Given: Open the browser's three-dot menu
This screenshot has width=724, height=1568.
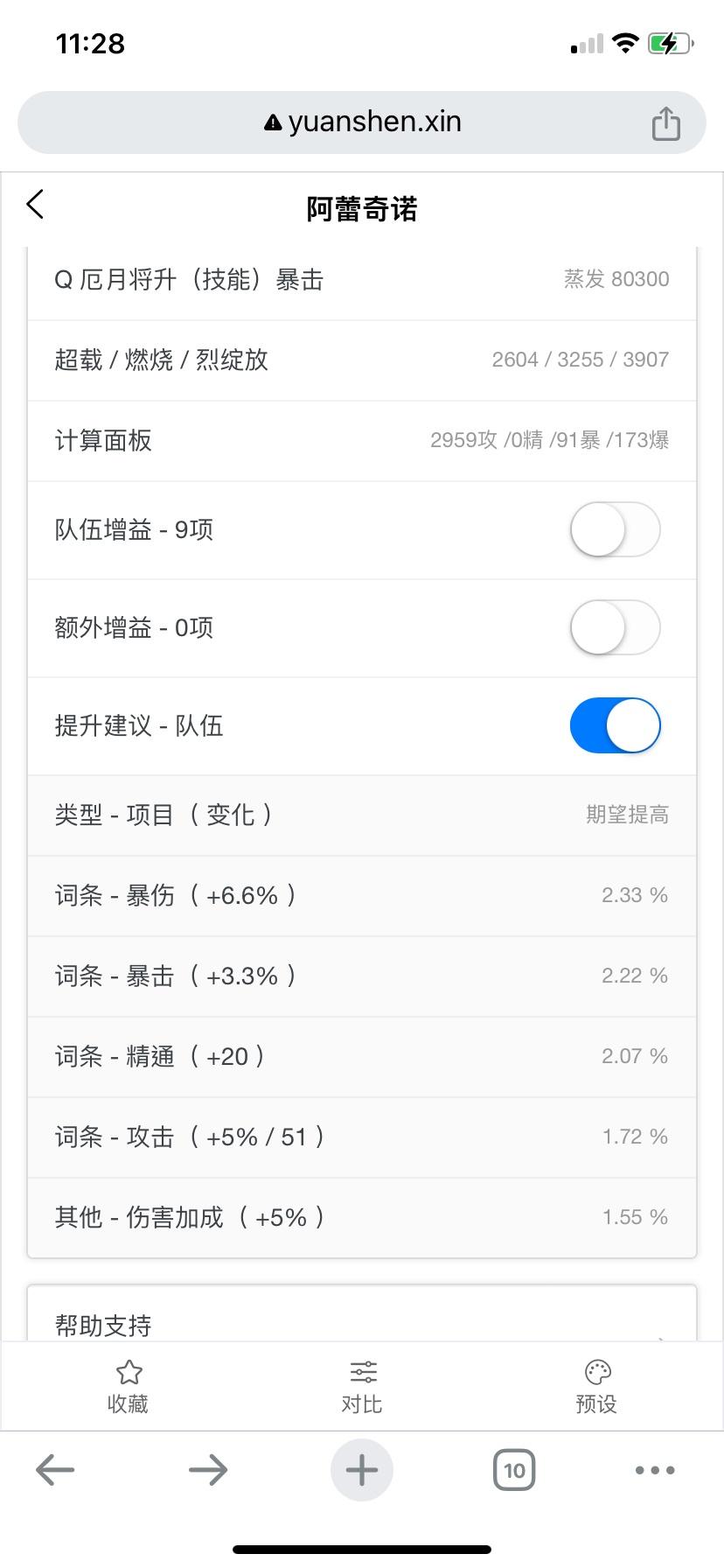Looking at the screenshot, I should click(x=655, y=1470).
